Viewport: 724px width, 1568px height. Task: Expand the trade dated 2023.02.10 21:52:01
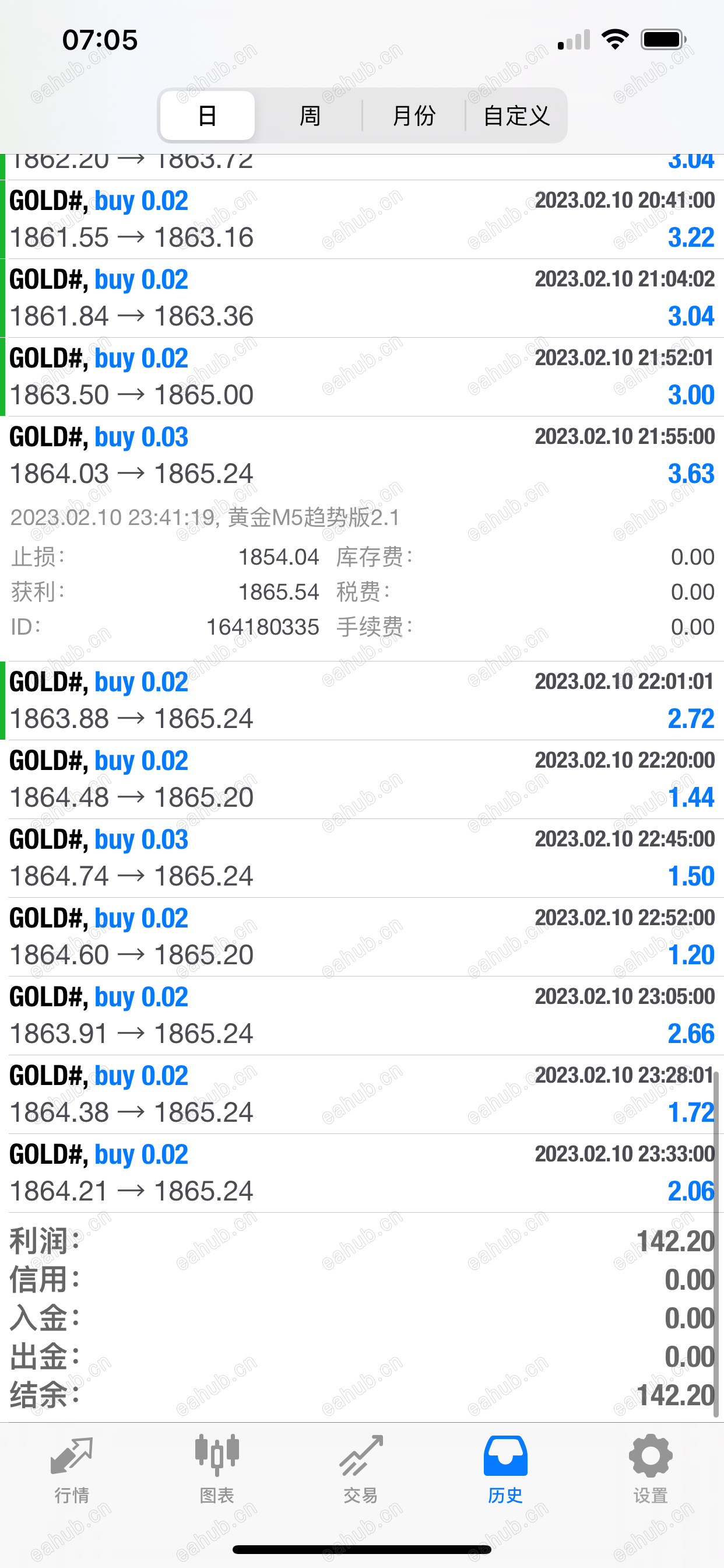click(x=362, y=377)
